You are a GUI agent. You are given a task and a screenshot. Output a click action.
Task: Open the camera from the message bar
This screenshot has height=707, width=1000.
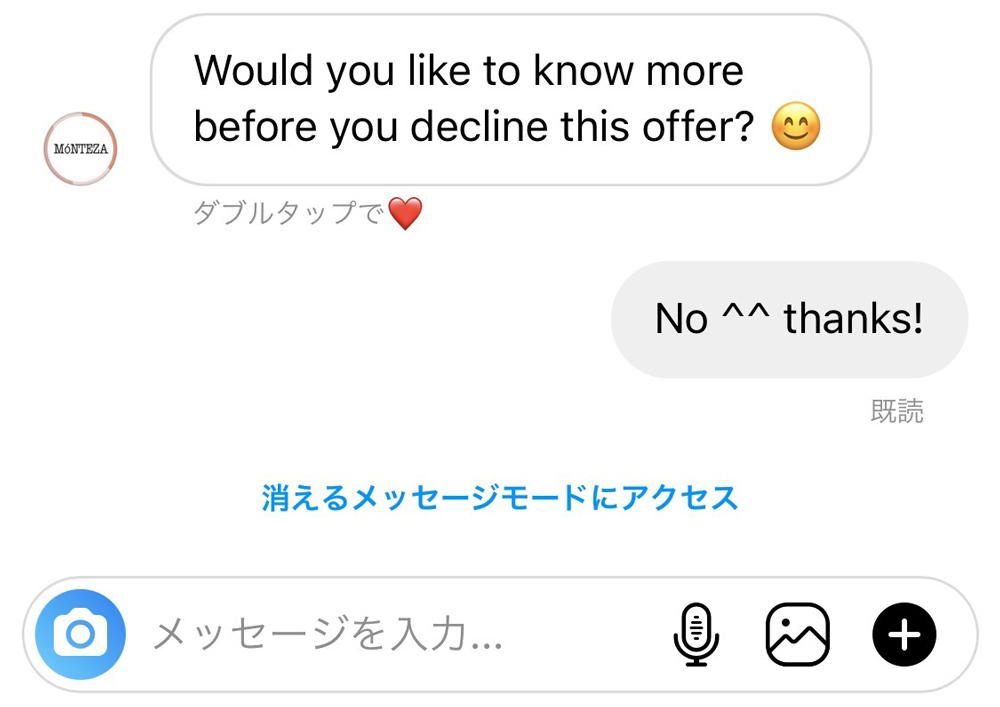point(80,634)
